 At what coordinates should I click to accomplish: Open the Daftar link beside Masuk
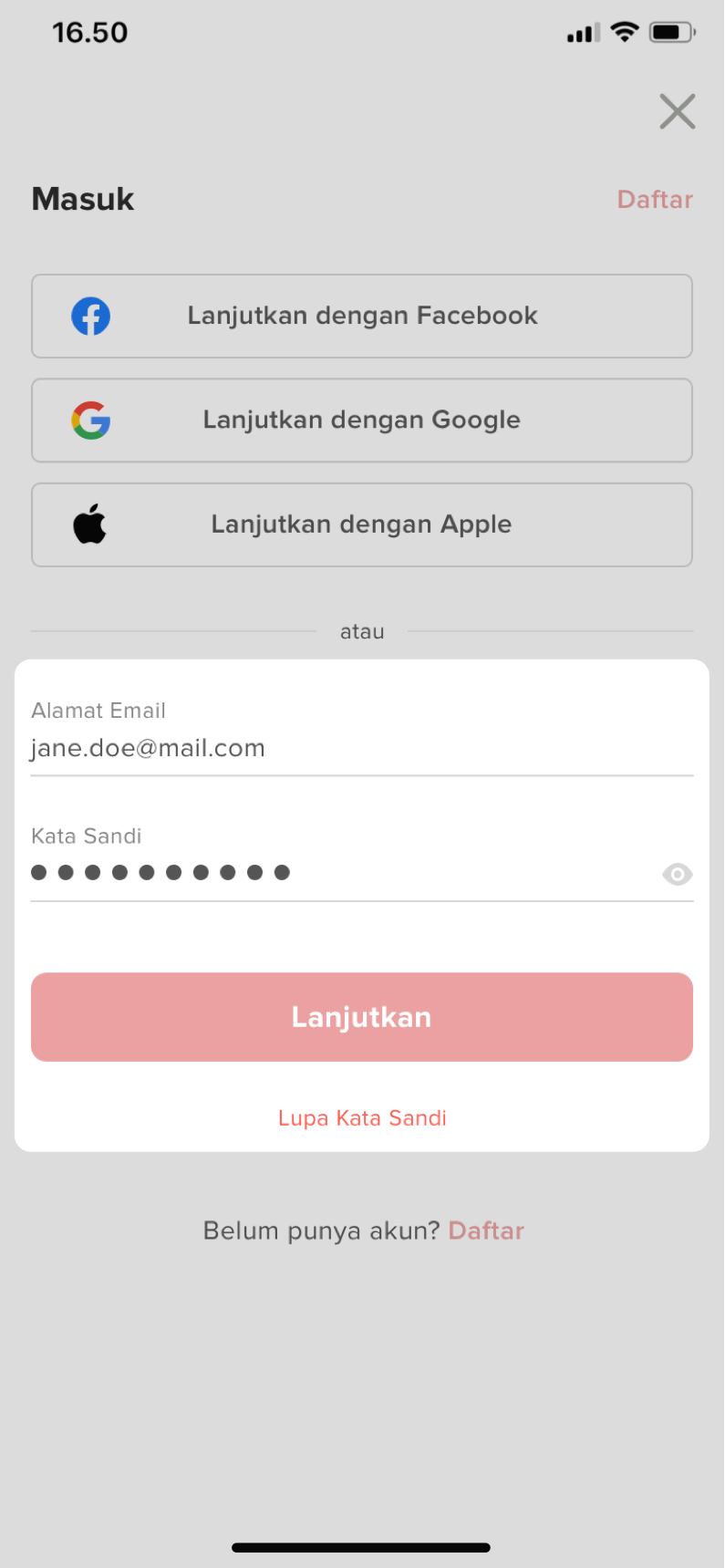(654, 199)
